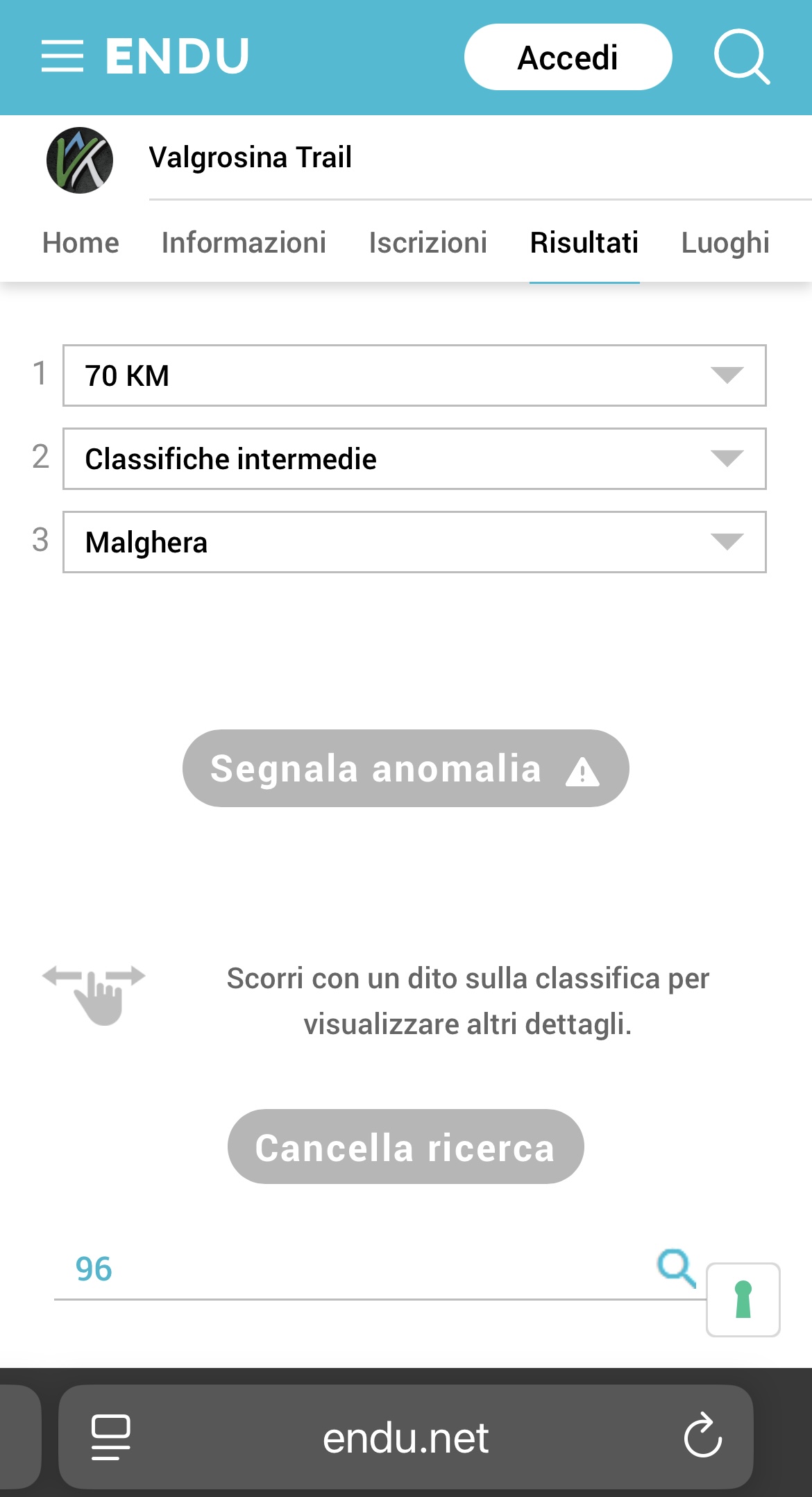812x1497 pixels.
Task: Tap the green keyhole privacy button
Action: pos(743,1300)
